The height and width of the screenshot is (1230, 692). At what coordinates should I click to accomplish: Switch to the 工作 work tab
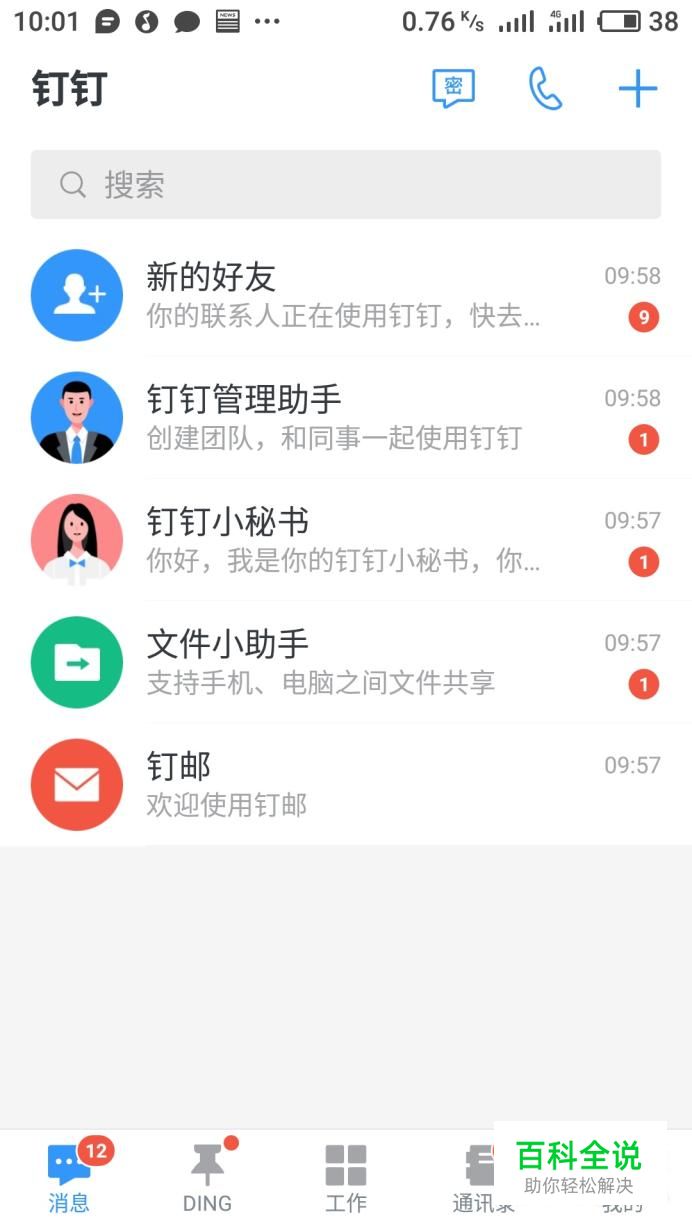point(346,1178)
